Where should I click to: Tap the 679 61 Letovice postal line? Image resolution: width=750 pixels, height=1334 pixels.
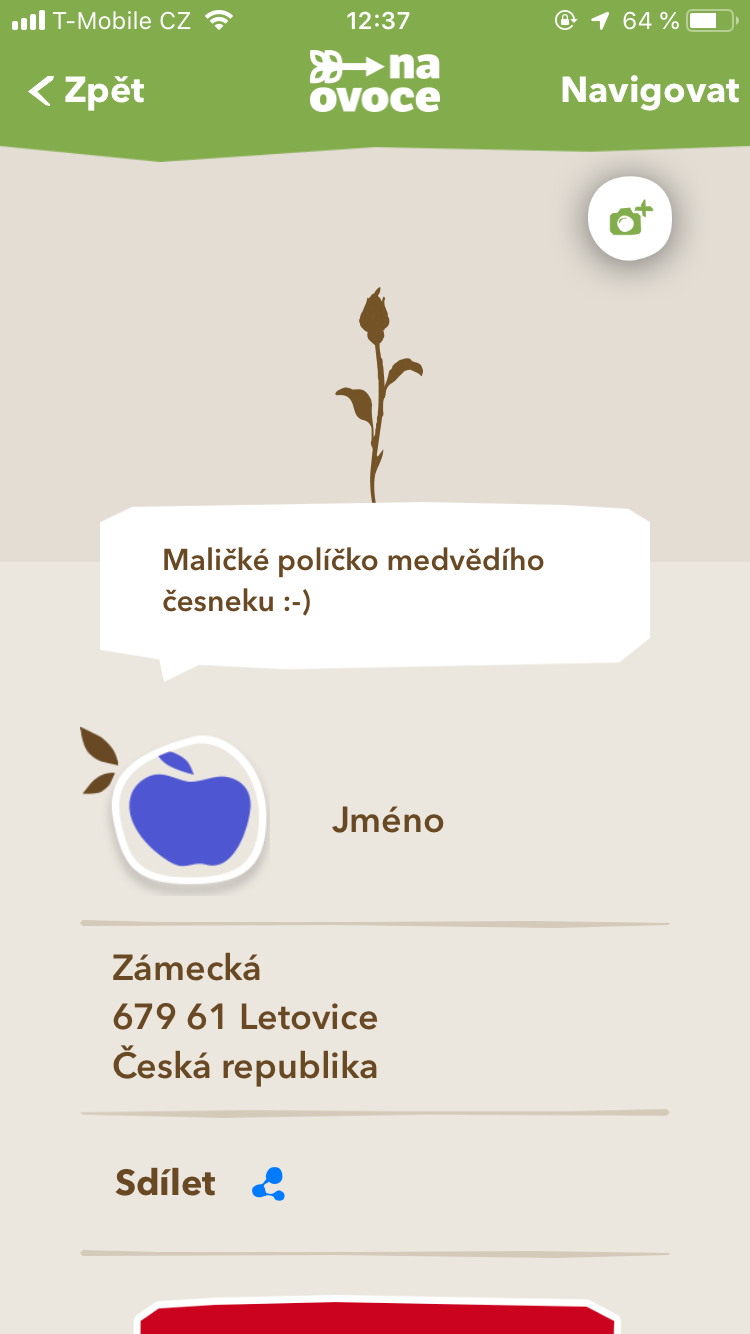(245, 1017)
